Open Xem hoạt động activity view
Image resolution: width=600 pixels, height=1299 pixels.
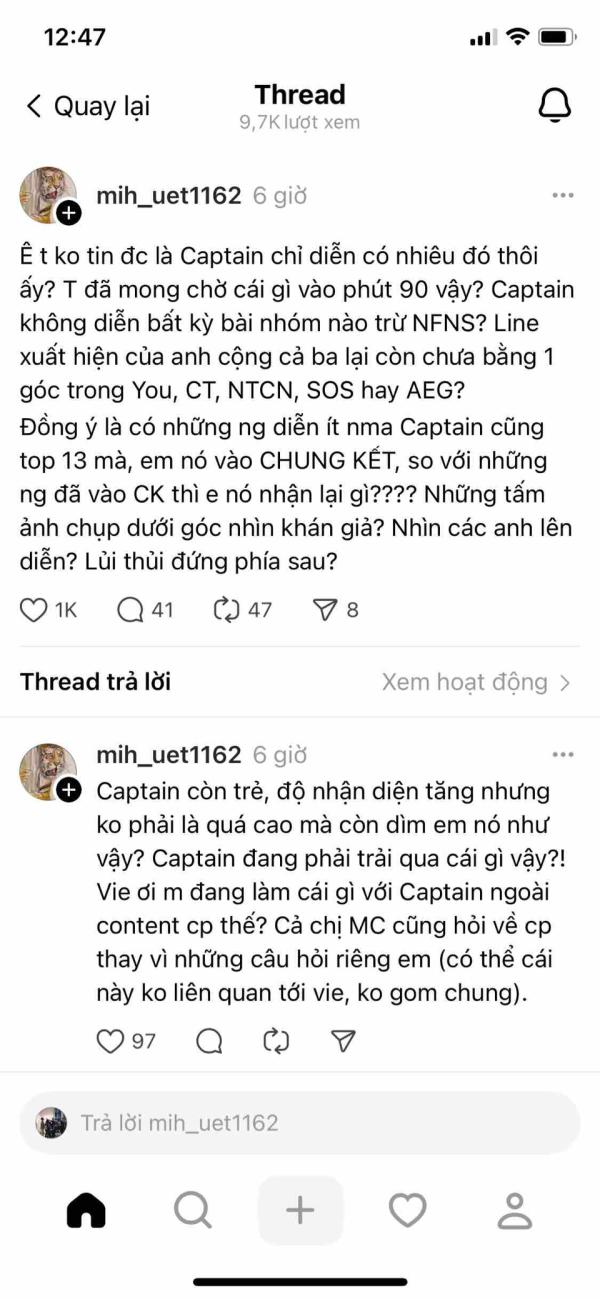(475, 682)
